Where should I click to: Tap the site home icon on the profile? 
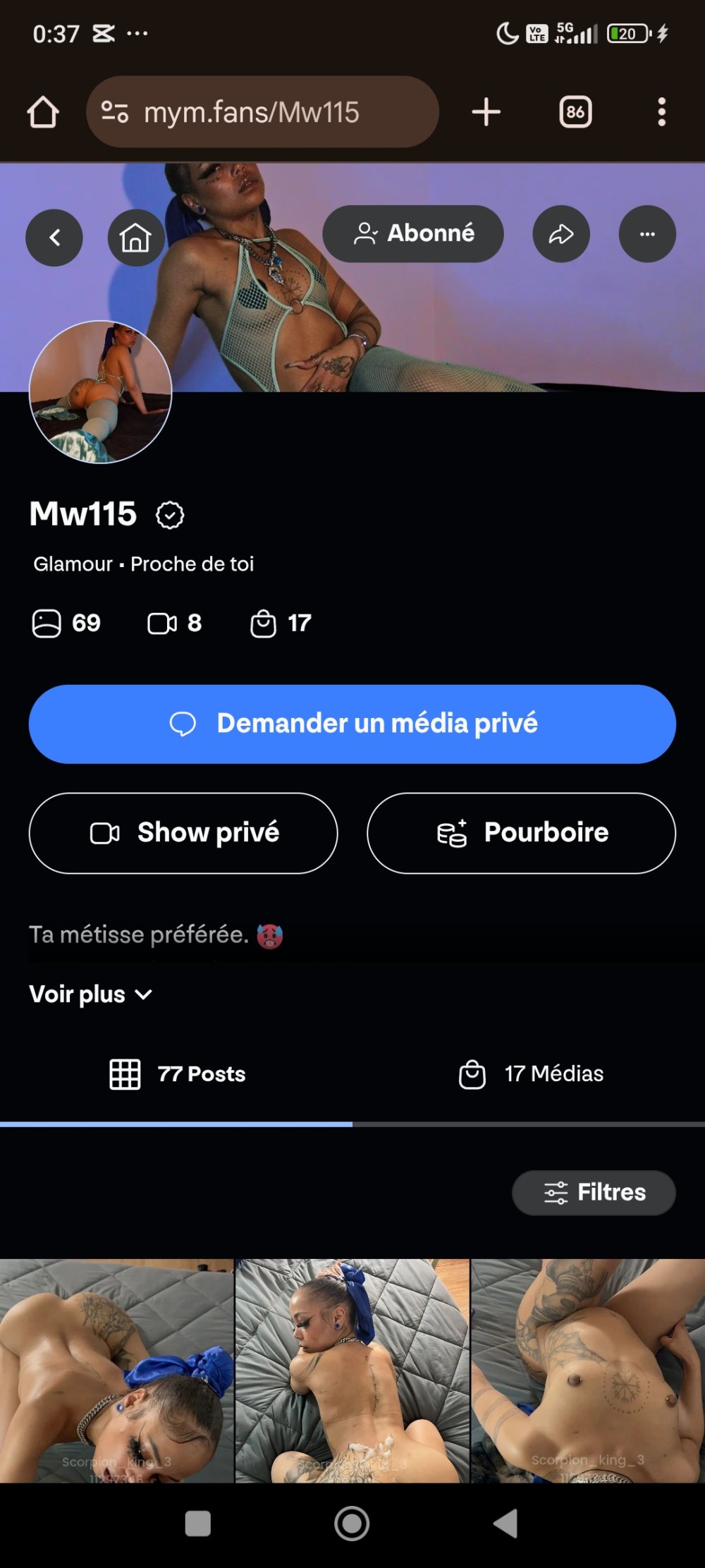pos(135,238)
